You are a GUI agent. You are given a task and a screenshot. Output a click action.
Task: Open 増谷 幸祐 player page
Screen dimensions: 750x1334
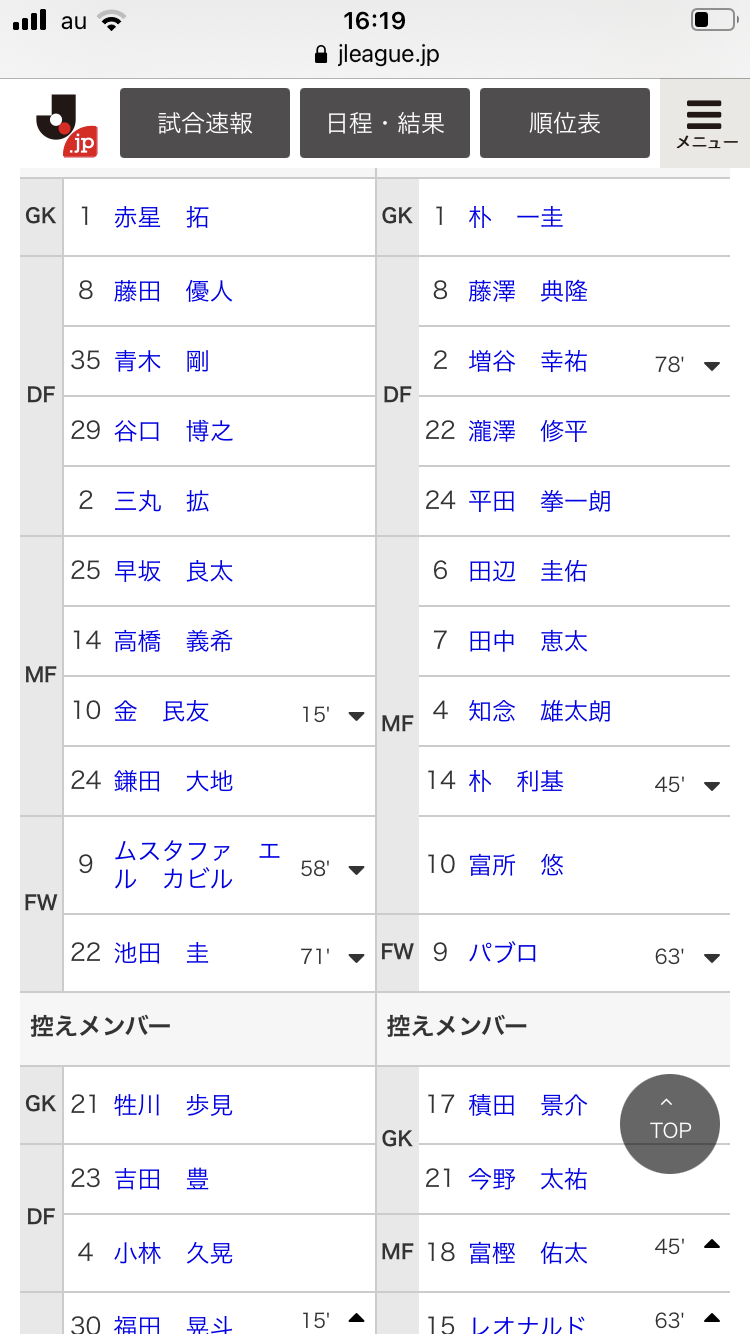pos(528,361)
